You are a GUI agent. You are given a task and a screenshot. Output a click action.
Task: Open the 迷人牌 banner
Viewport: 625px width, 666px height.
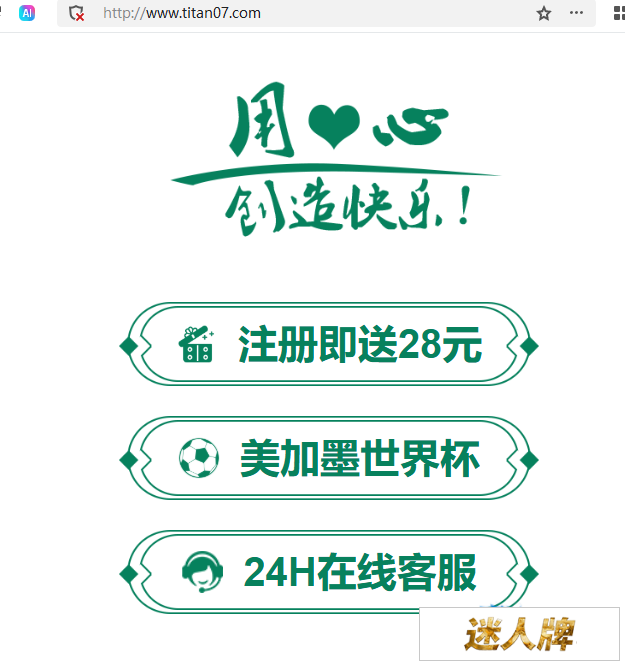click(521, 634)
